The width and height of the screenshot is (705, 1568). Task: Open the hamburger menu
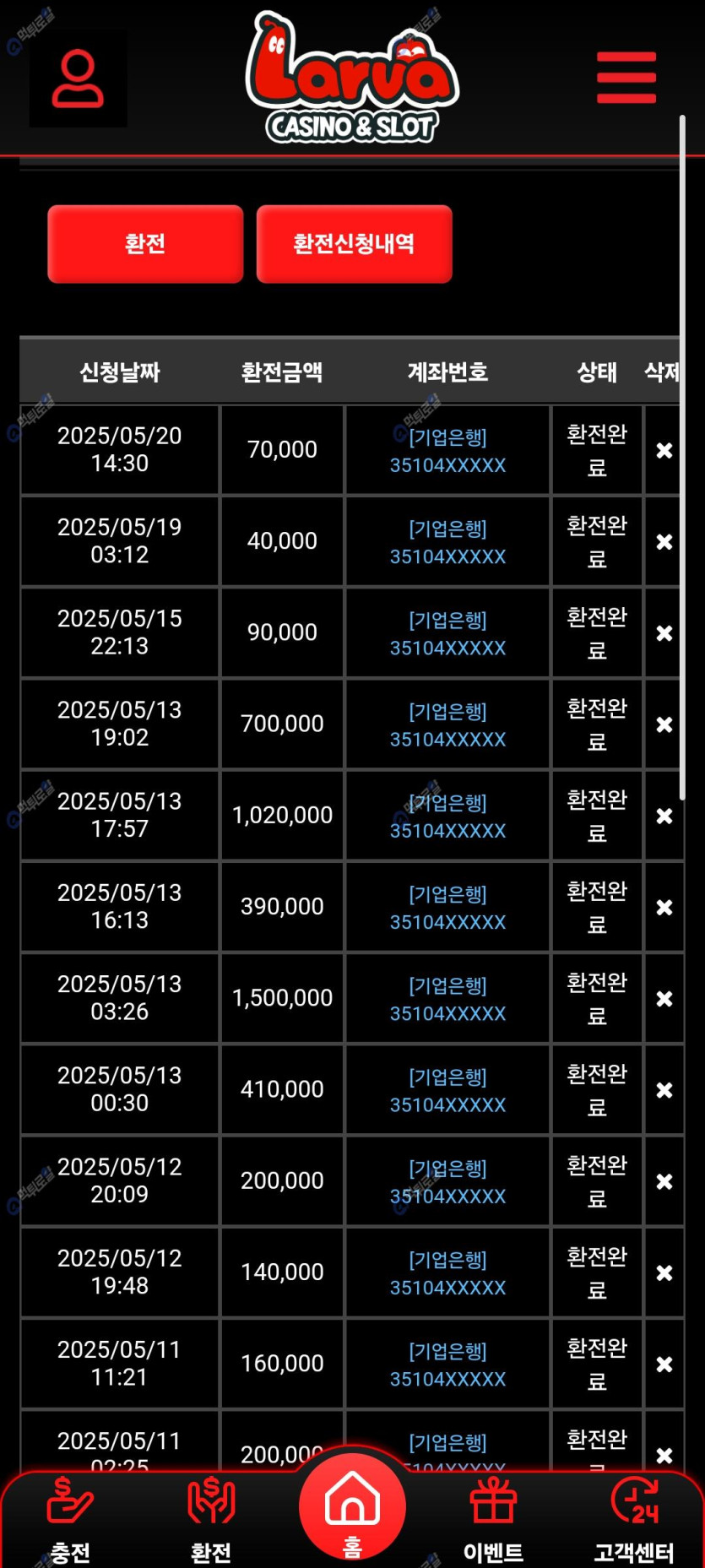click(x=626, y=78)
